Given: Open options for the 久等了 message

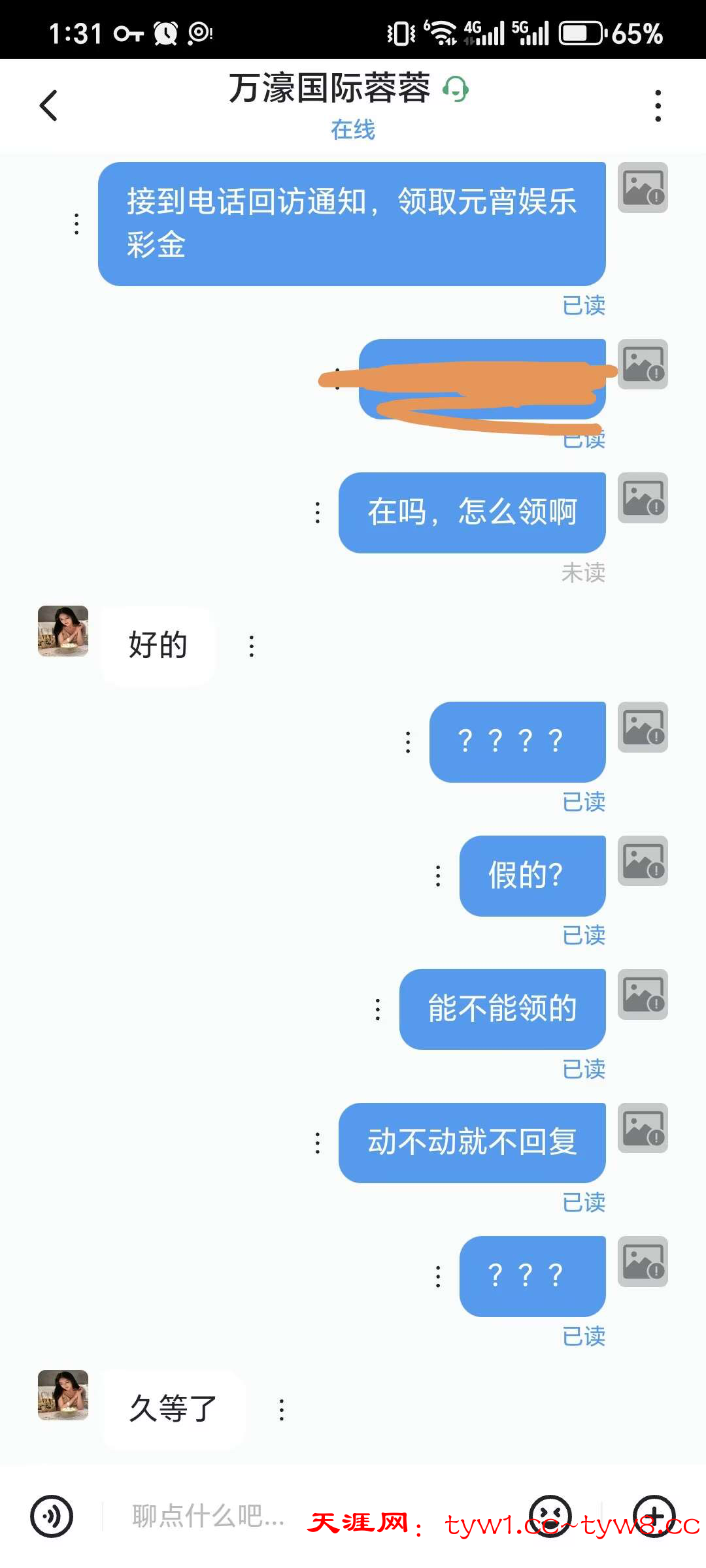Looking at the screenshot, I should [x=282, y=1409].
